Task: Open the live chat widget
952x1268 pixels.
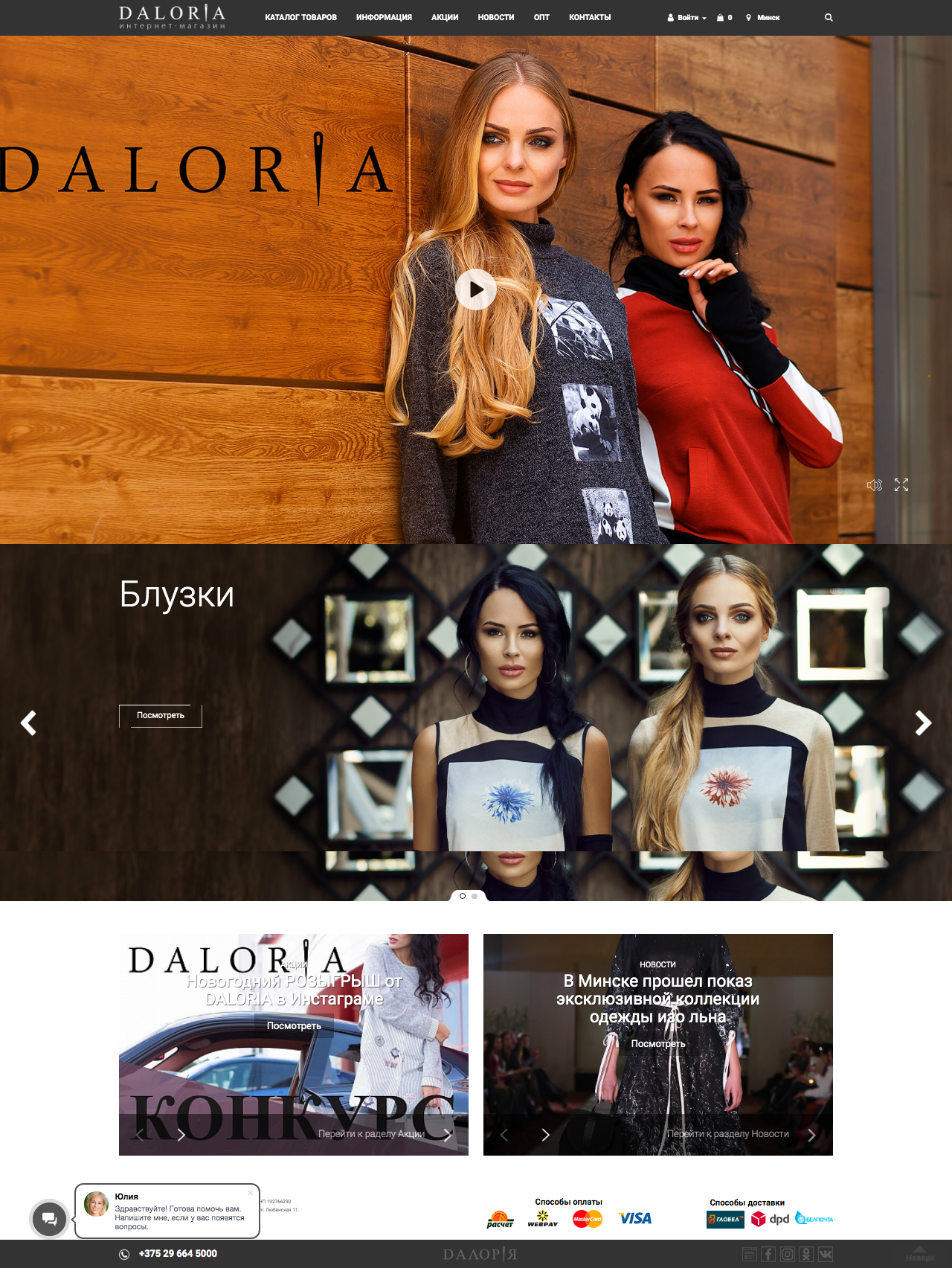Action: coord(49,1219)
